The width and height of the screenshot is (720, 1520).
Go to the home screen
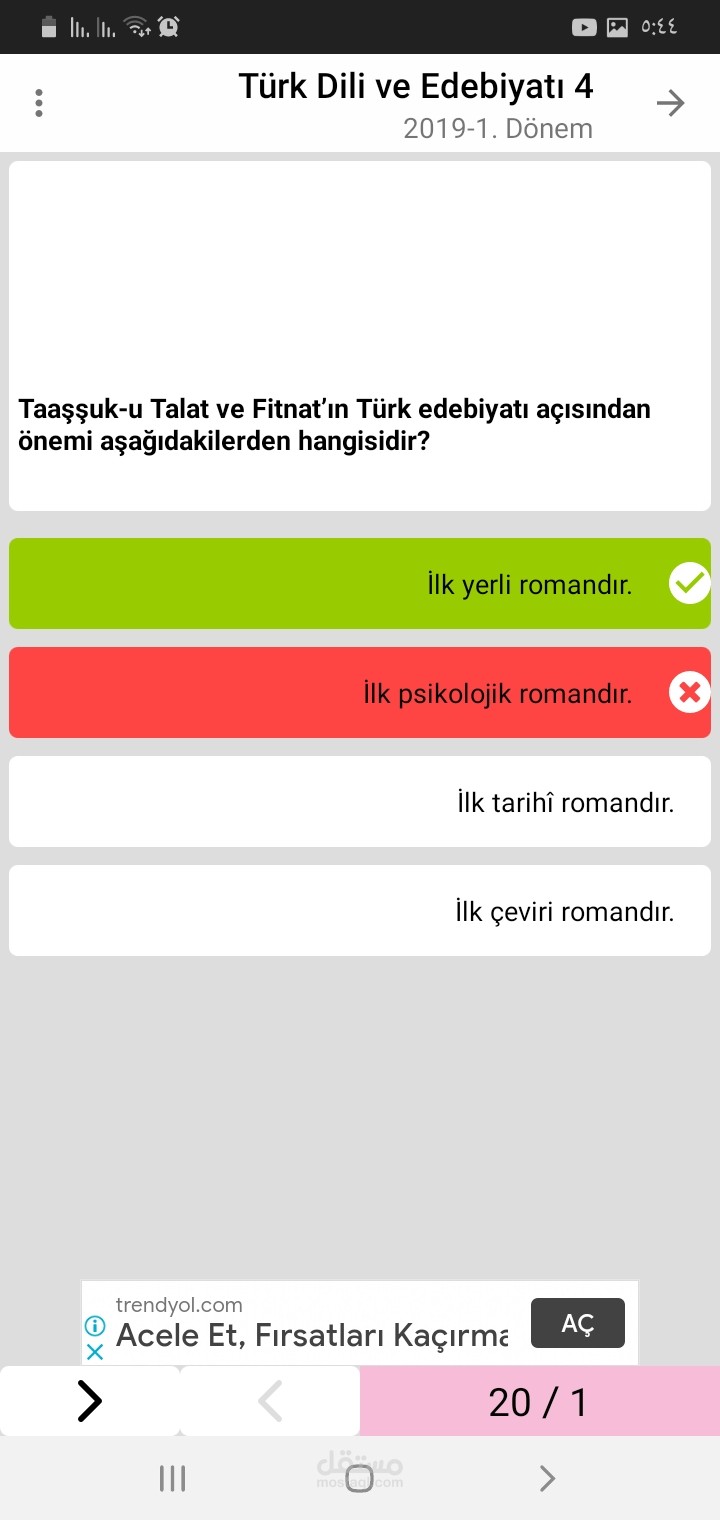coord(359,1478)
